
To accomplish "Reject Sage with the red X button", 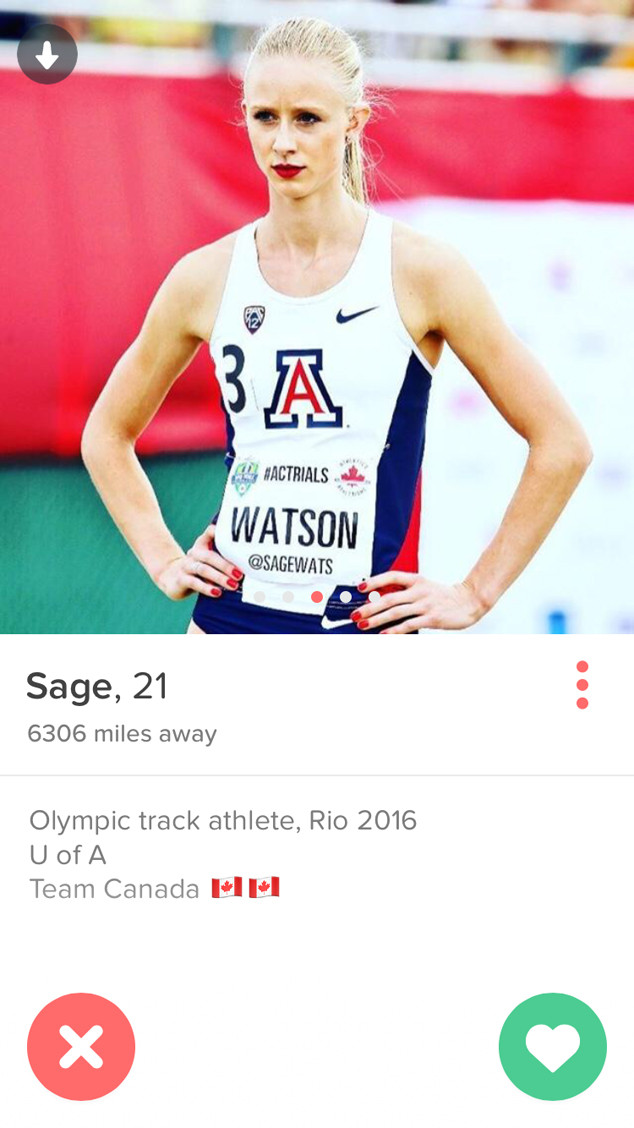I will (81, 1046).
